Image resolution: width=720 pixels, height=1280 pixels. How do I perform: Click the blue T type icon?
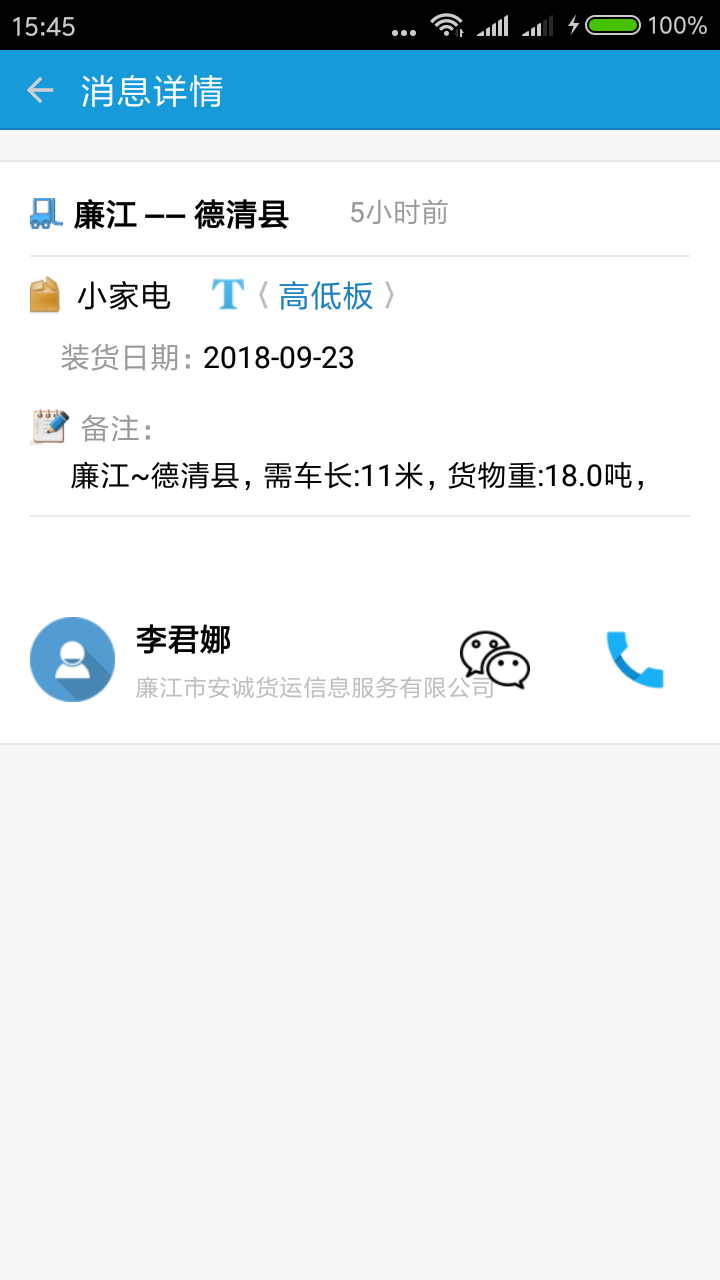(x=228, y=293)
